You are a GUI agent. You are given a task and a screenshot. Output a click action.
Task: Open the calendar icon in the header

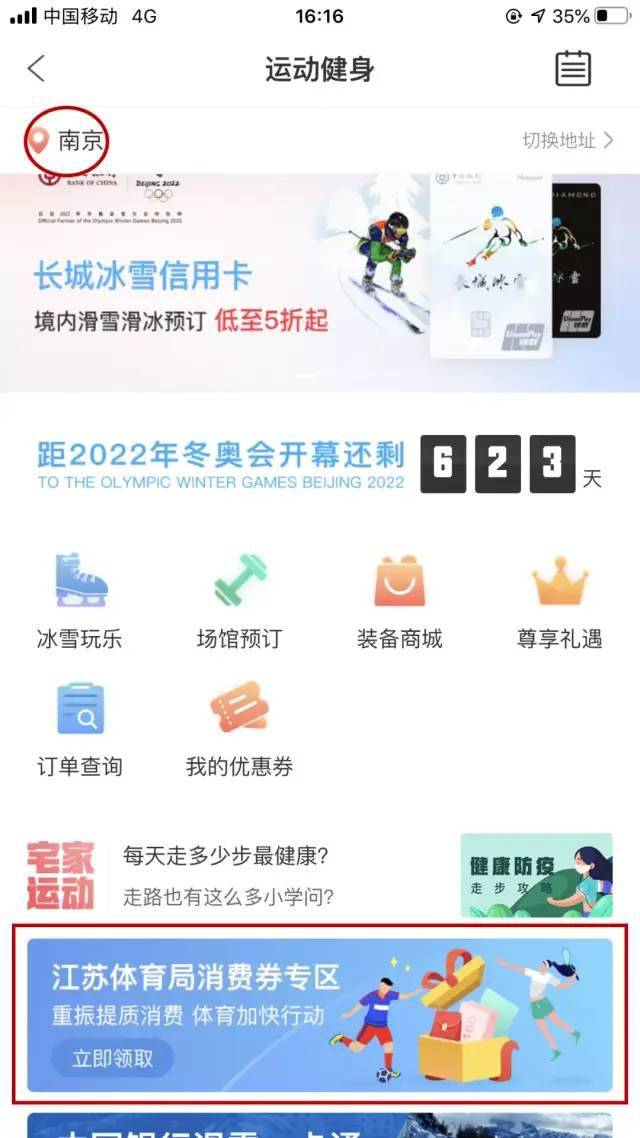[x=573, y=69]
